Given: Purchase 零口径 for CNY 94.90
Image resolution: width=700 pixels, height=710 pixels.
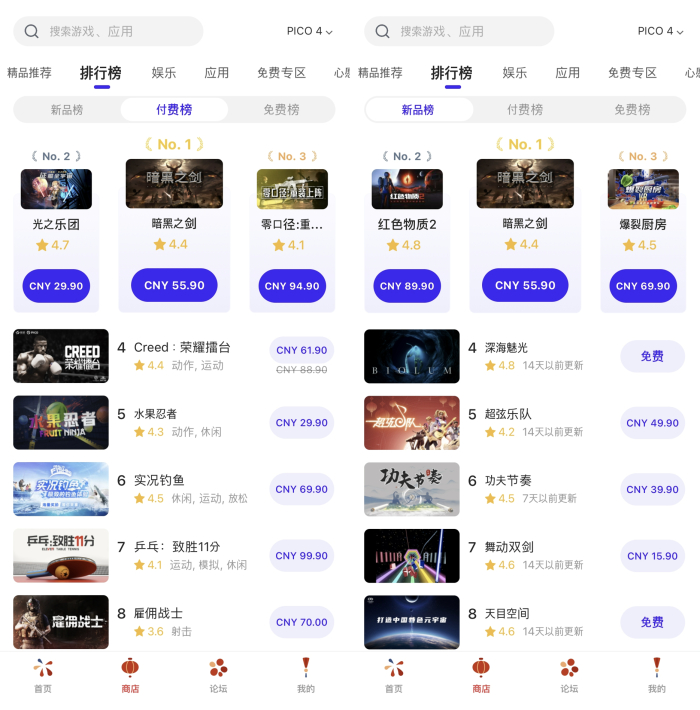Looking at the screenshot, I should point(291,286).
